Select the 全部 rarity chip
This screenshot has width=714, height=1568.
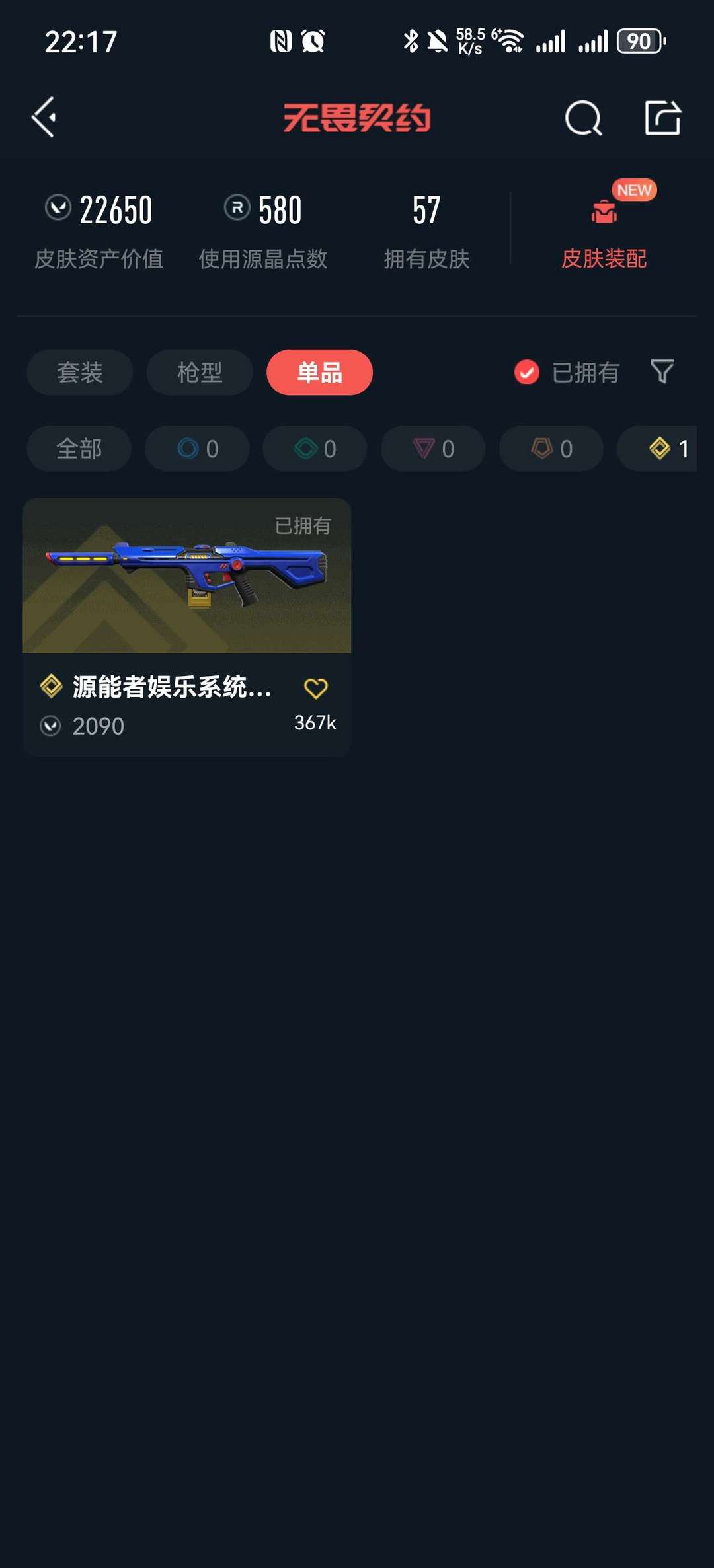click(79, 449)
